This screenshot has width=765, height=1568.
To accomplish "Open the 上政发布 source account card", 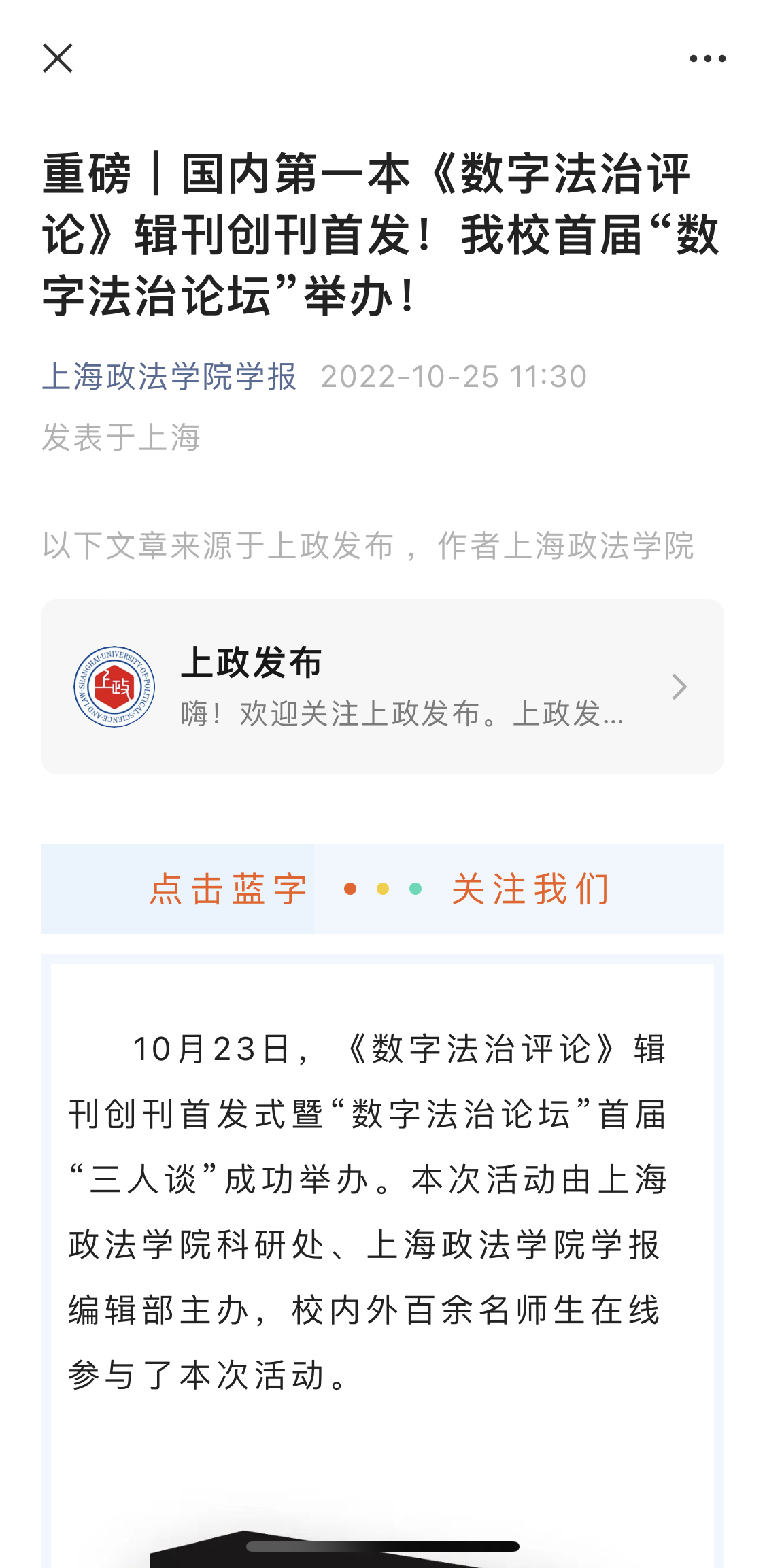I will 382,687.
